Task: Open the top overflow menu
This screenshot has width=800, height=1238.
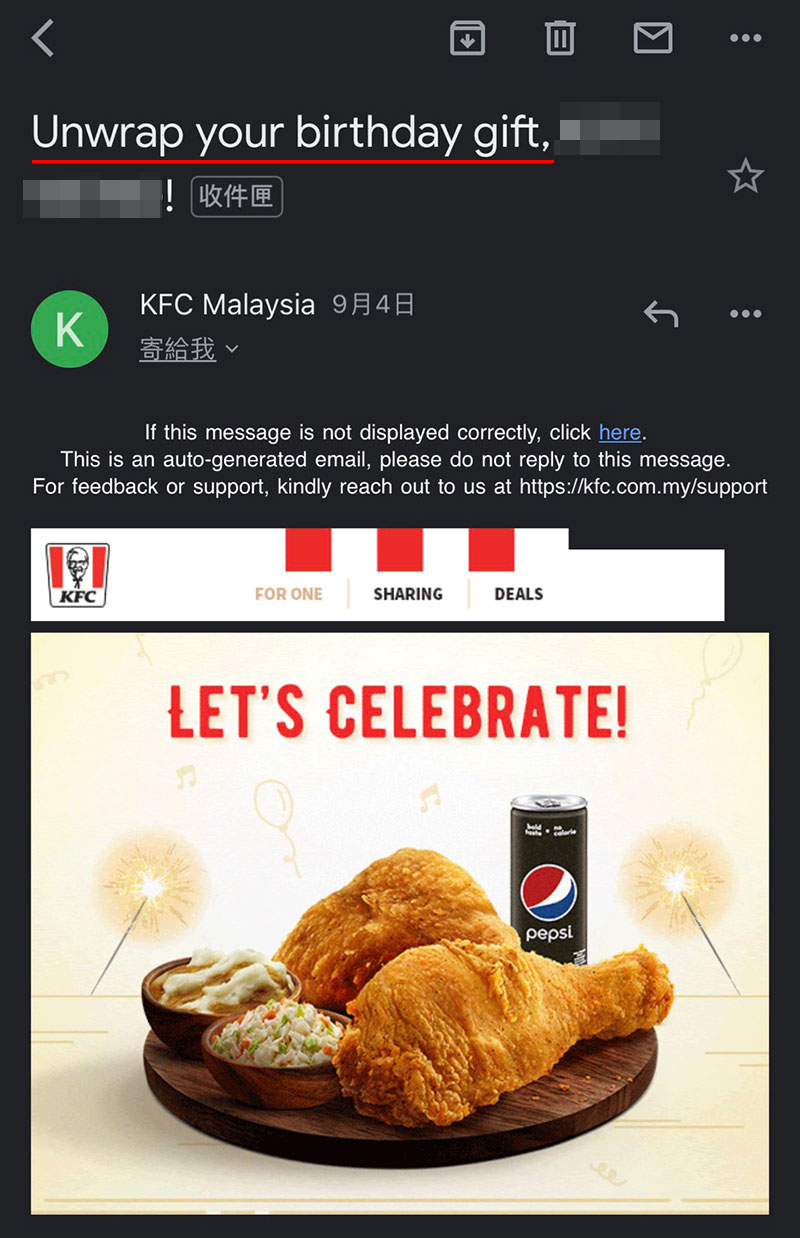Action: point(745,39)
